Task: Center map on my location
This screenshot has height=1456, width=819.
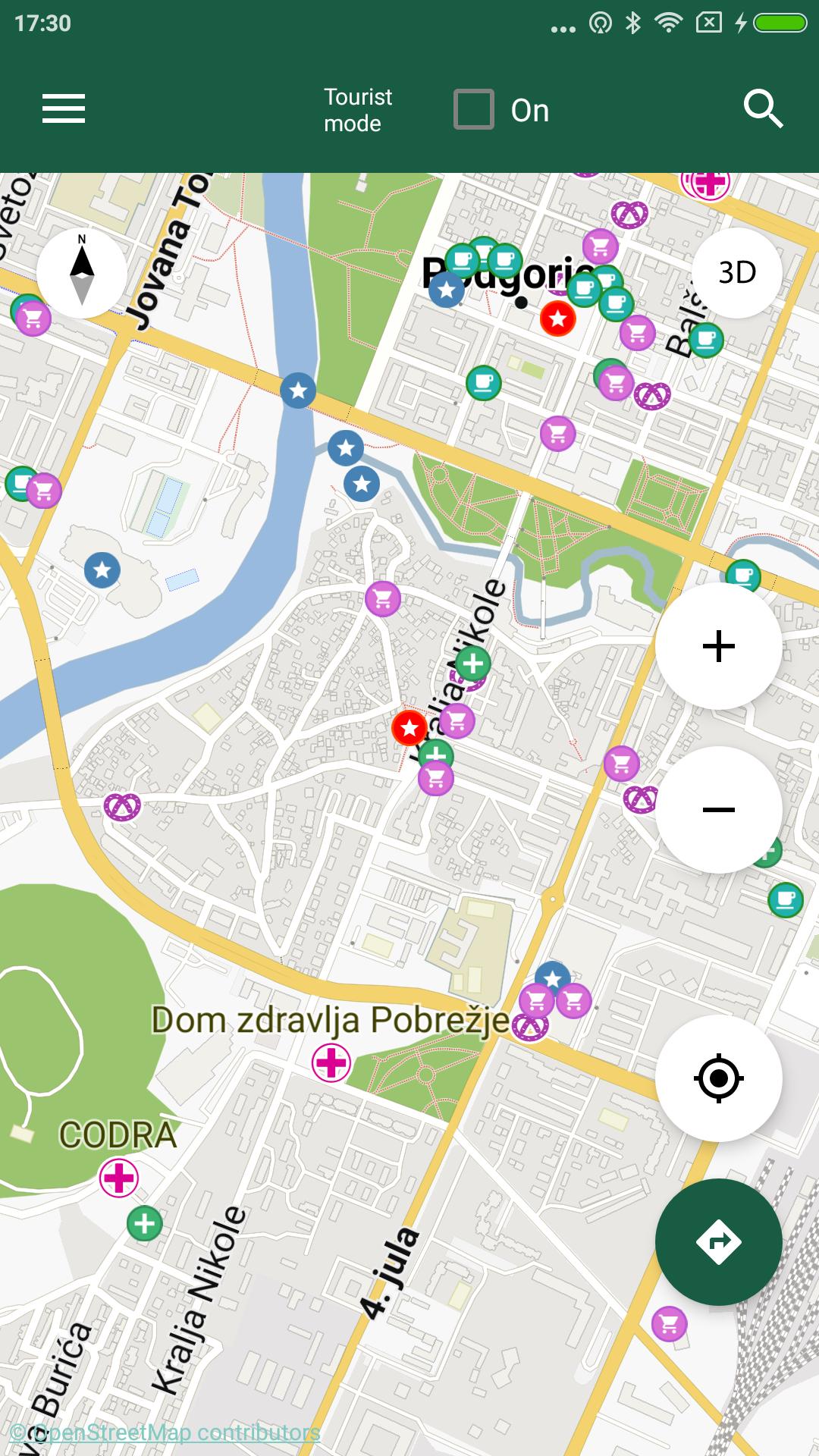Action: (718, 1078)
